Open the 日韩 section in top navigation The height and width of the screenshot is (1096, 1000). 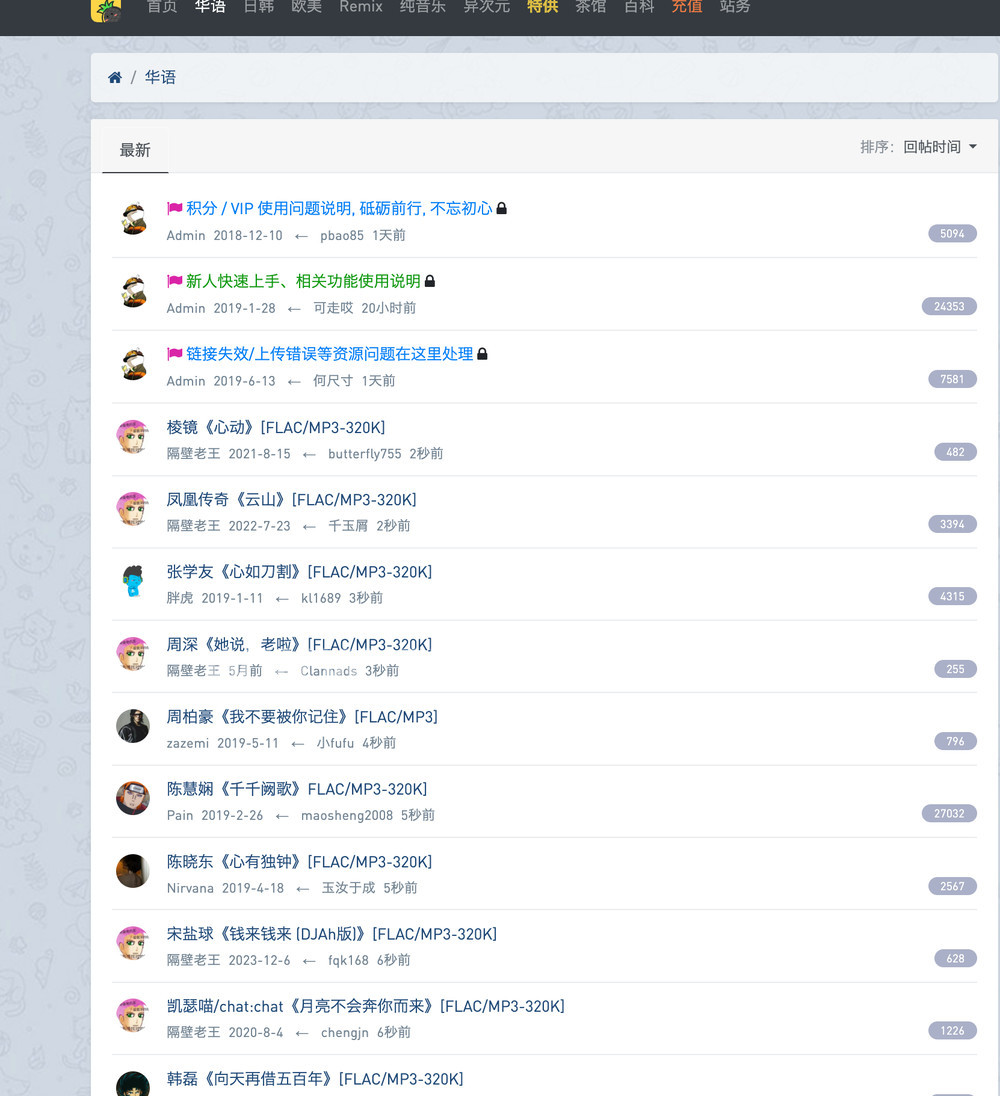[x=258, y=6]
